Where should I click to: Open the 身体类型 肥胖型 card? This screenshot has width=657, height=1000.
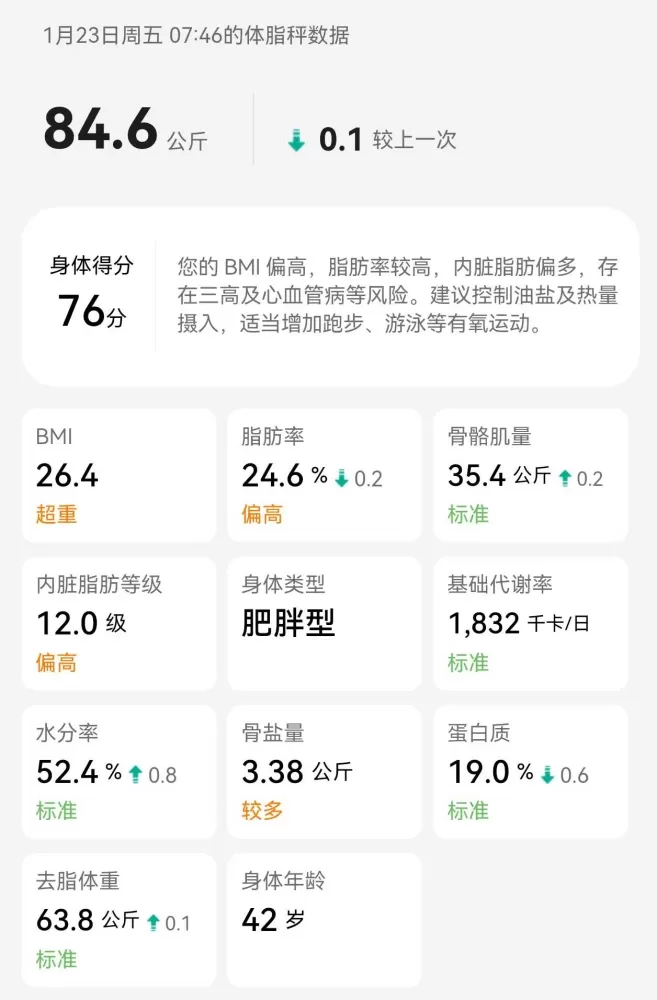coord(324,623)
